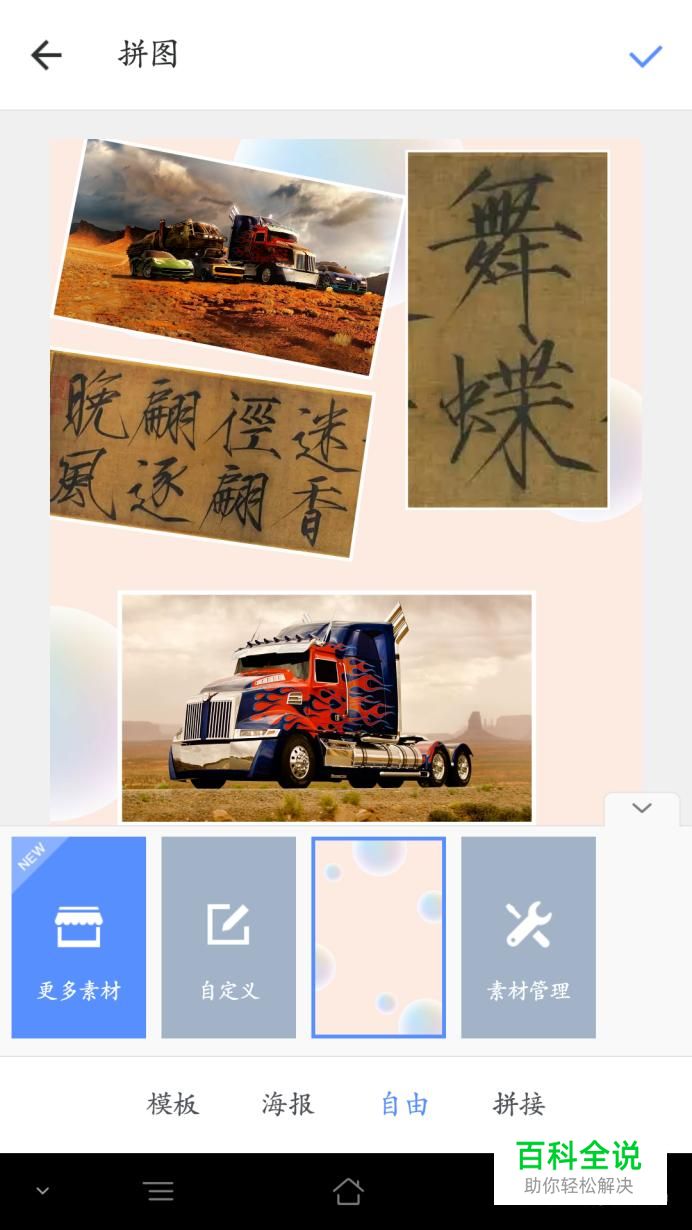Tap the system home button
Viewport: 692px width, 1230px height.
pyautogui.click(x=347, y=1191)
